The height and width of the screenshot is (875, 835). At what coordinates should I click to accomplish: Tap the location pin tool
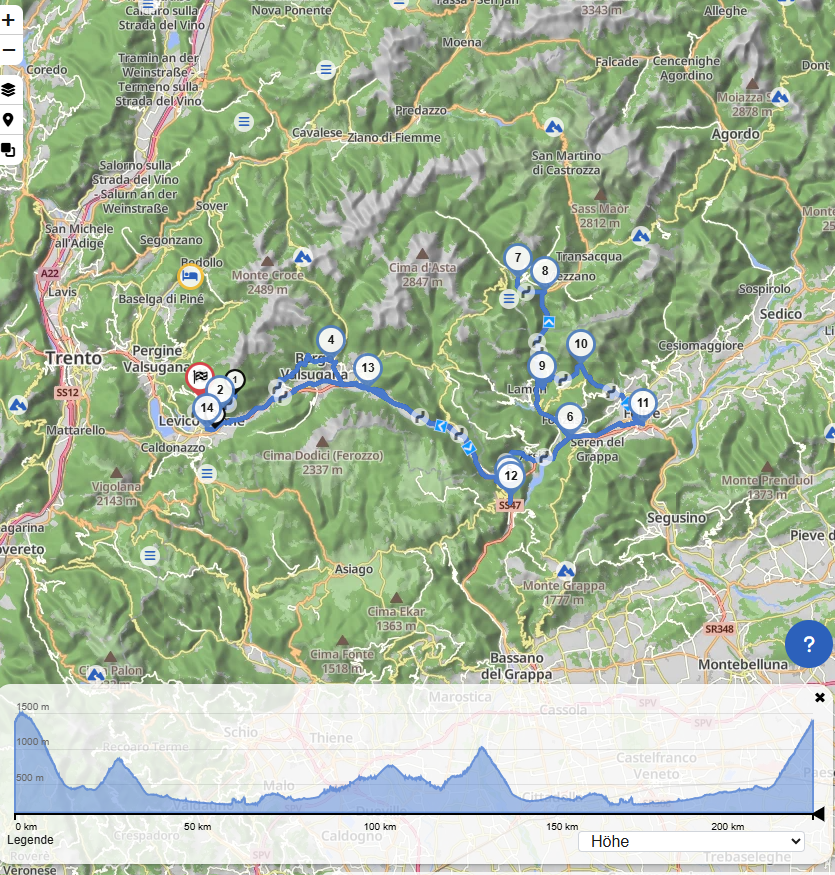tap(8, 120)
